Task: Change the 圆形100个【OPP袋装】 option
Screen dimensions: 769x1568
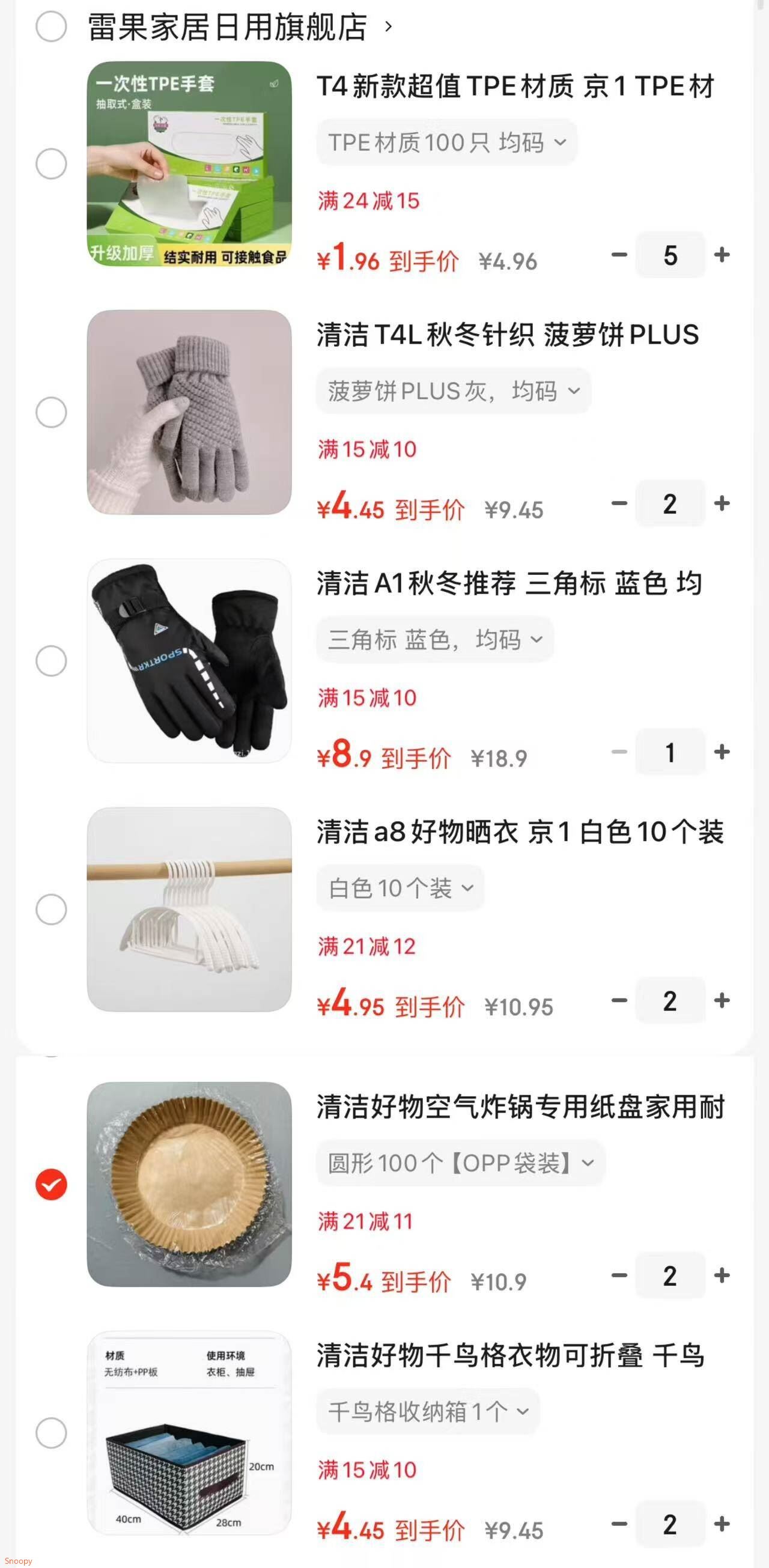Action: pyautogui.click(x=460, y=1162)
